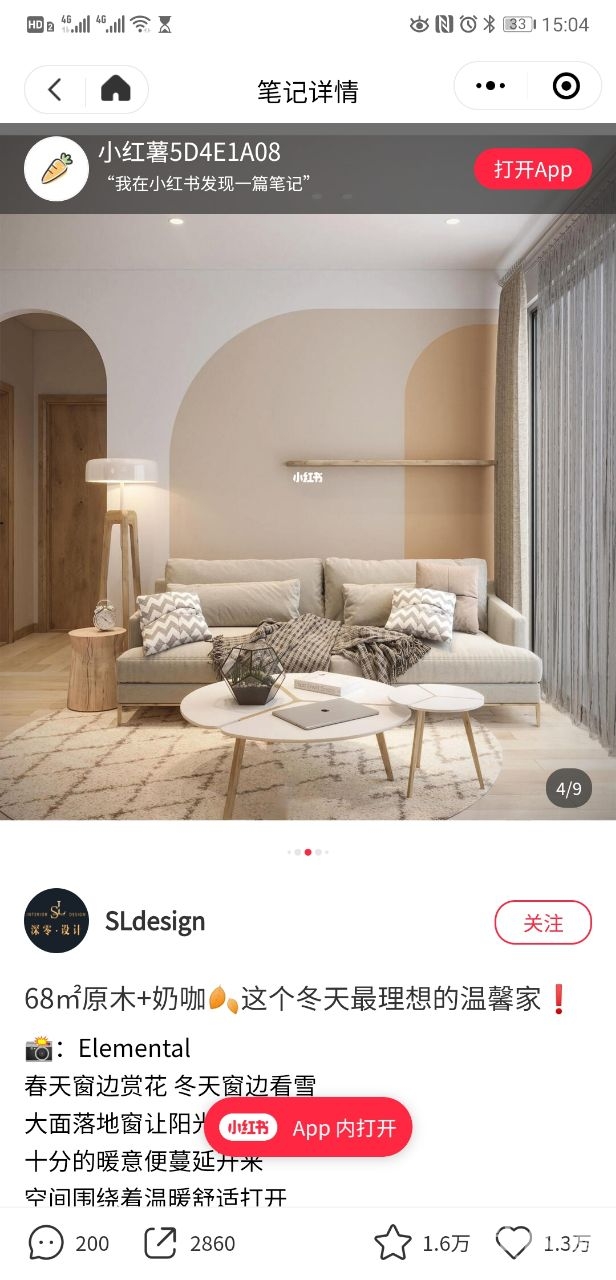Tap the floating App 内打开 button
Image resolution: width=616 pixels, height=1280 pixels.
(x=308, y=1128)
